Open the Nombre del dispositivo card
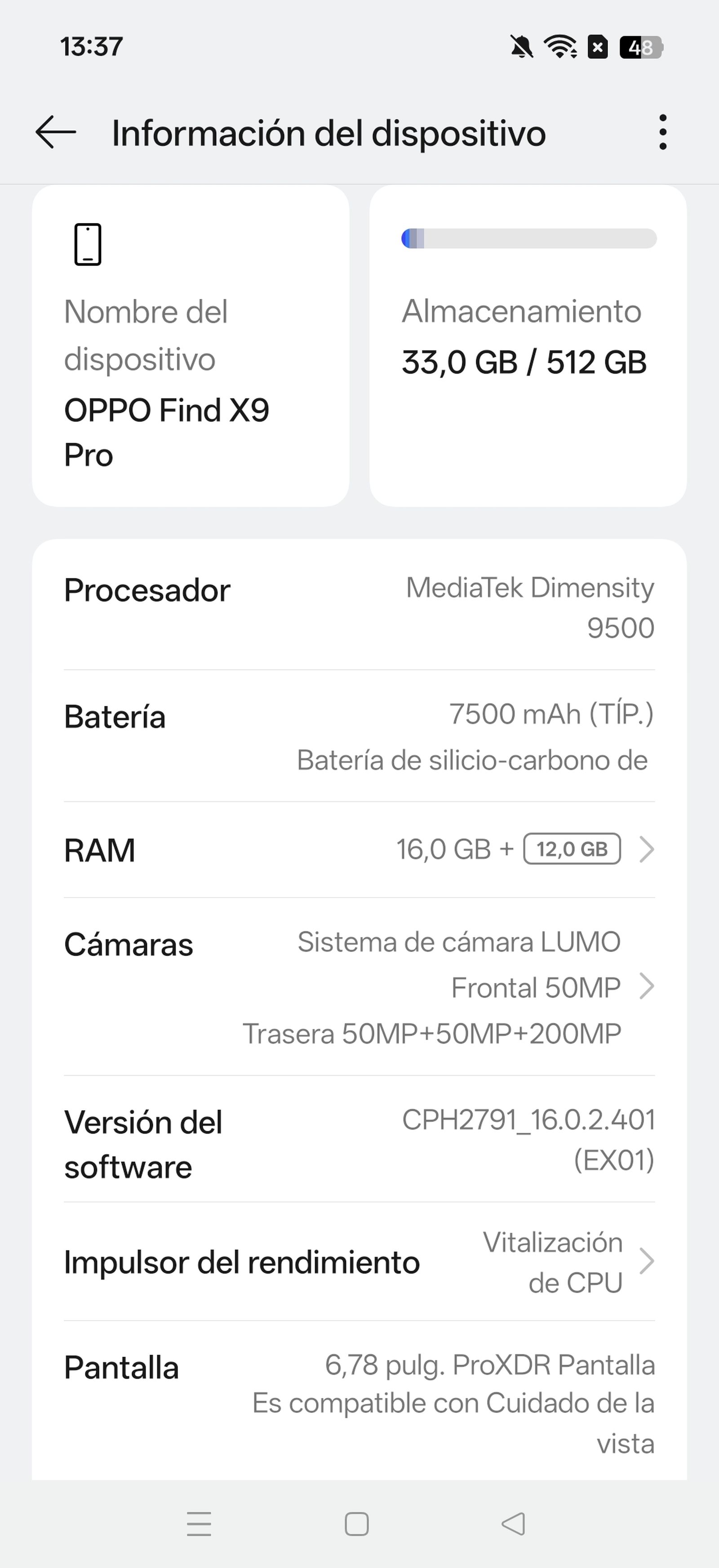 pos(192,347)
